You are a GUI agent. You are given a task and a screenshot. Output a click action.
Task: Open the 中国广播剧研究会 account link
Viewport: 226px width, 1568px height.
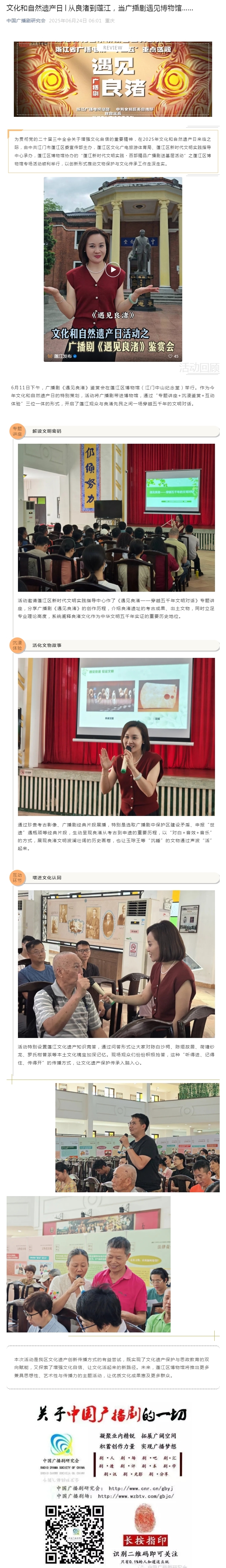pyautogui.click(x=25, y=20)
